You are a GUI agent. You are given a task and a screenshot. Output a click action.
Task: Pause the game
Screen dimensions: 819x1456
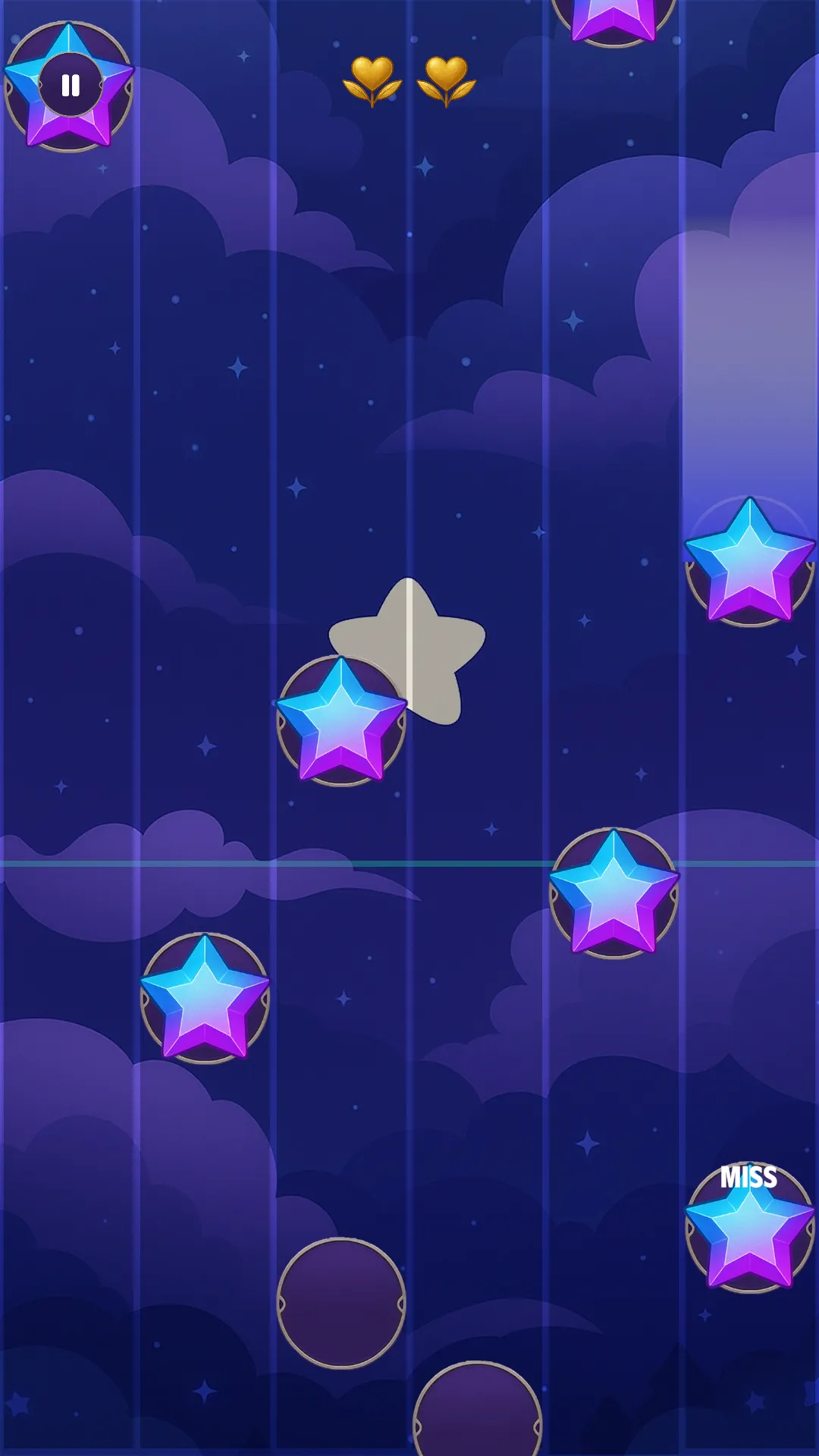[70, 85]
